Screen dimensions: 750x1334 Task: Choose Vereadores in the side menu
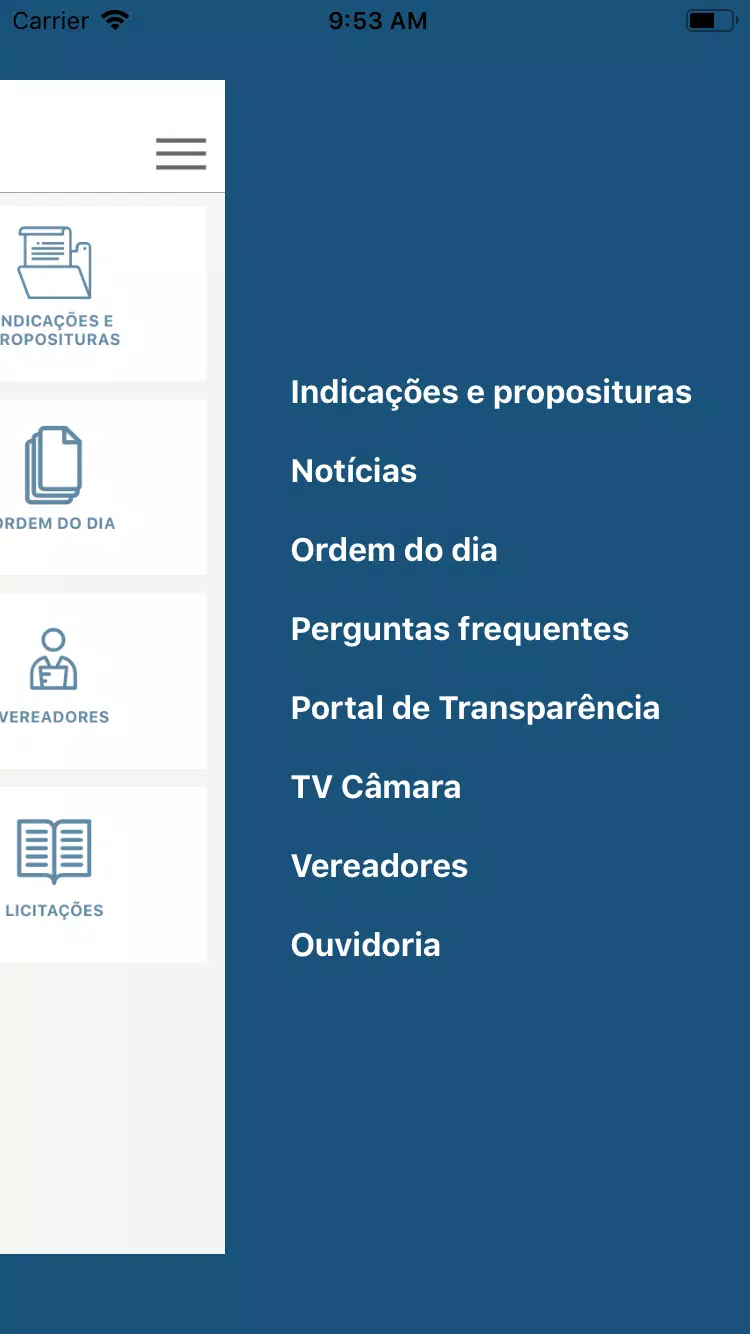(x=379, y=866)
